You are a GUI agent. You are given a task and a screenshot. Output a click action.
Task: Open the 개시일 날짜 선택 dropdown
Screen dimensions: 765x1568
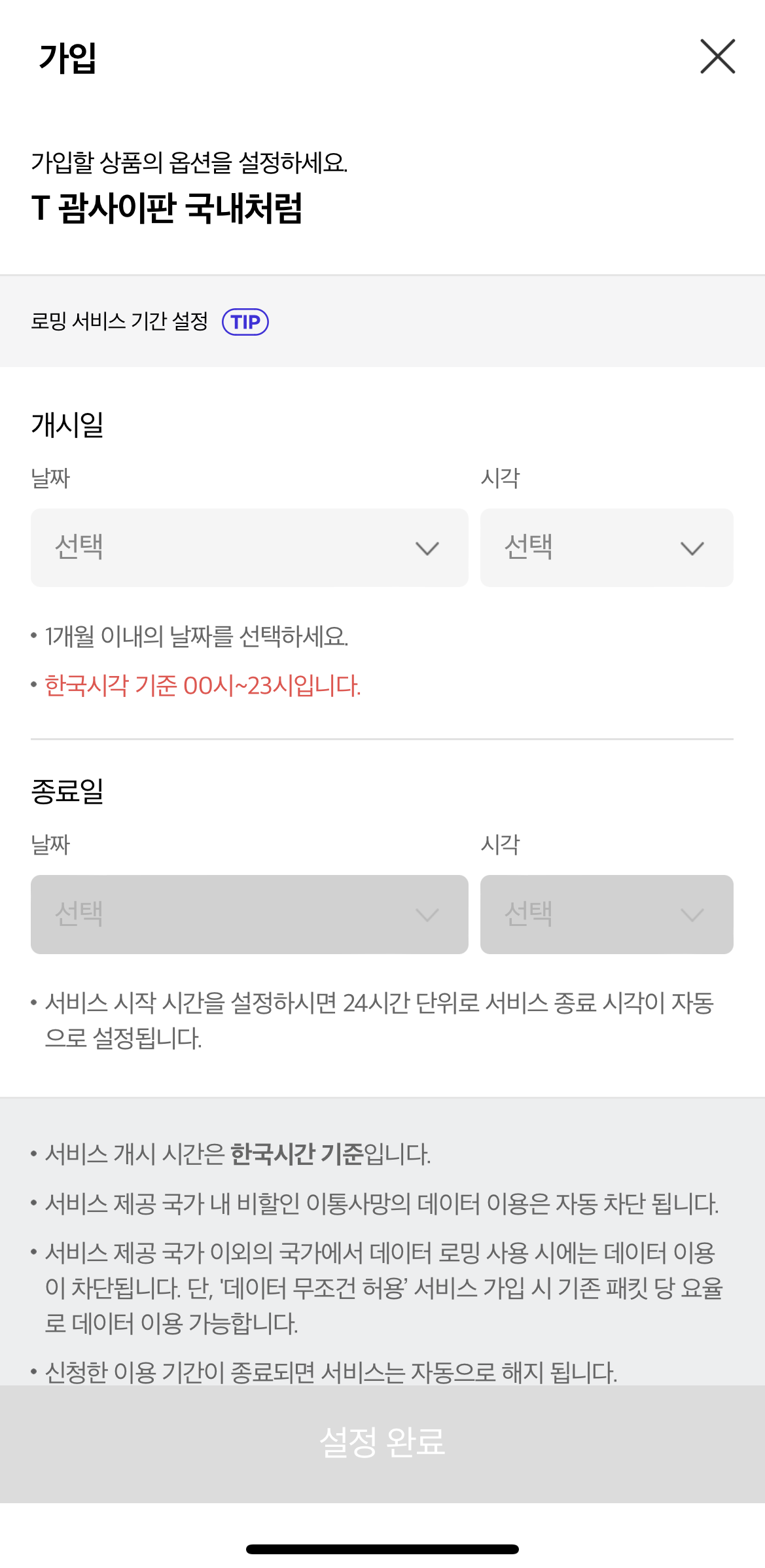(249, 548)
